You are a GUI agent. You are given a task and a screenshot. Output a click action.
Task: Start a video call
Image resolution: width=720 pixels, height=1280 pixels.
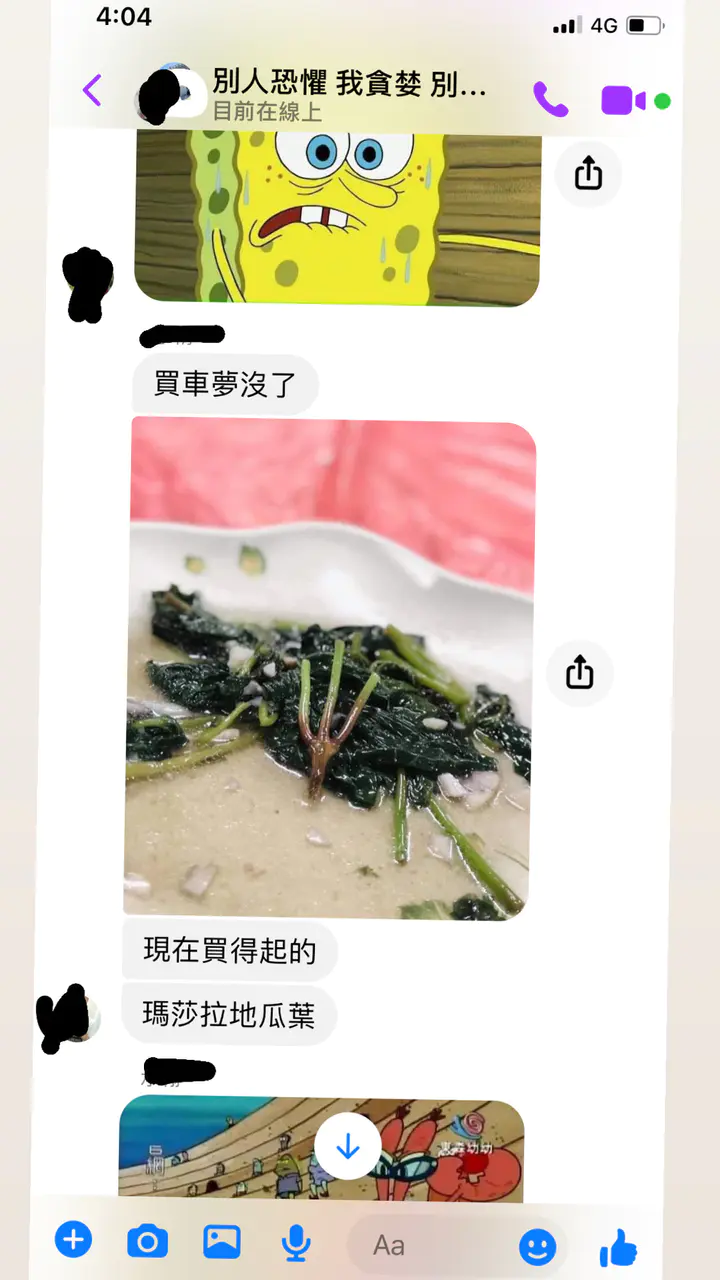[x=623, y=100]
